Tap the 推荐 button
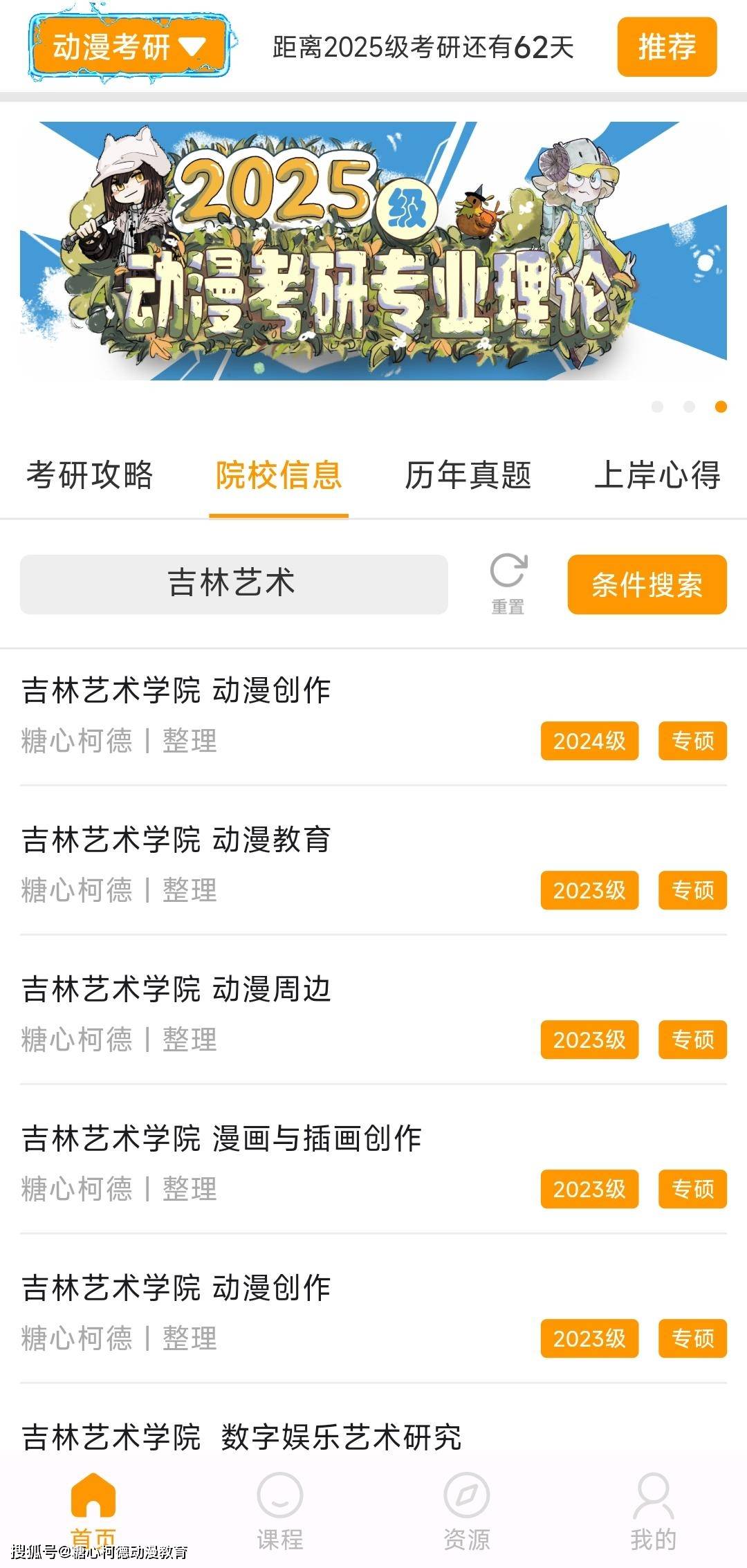This screenshot has width=747, height=1568. point(667,48)
